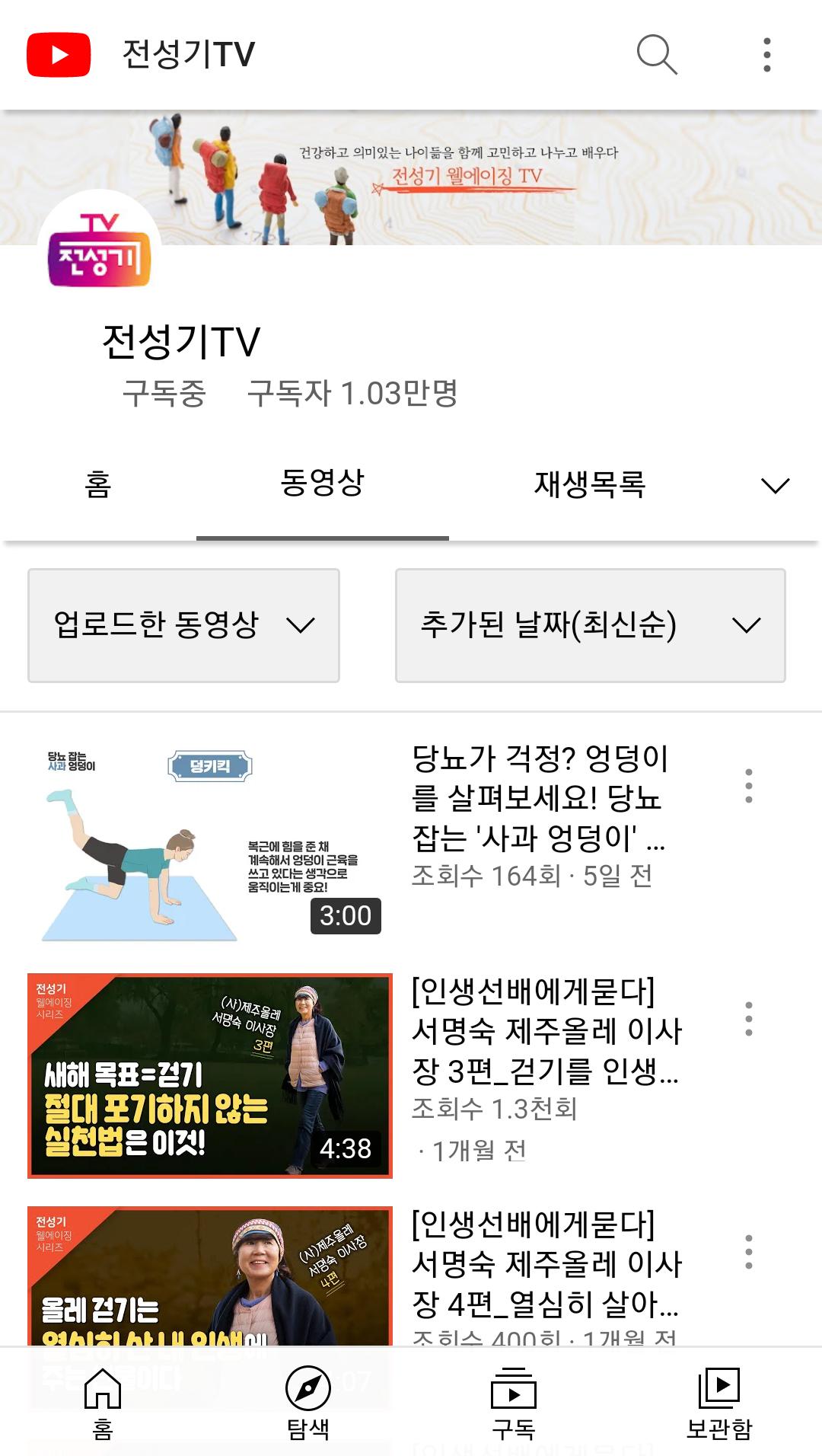Select the 동영상 tab
Viewport: 822px width, 1456px height.
pos(323,483)
